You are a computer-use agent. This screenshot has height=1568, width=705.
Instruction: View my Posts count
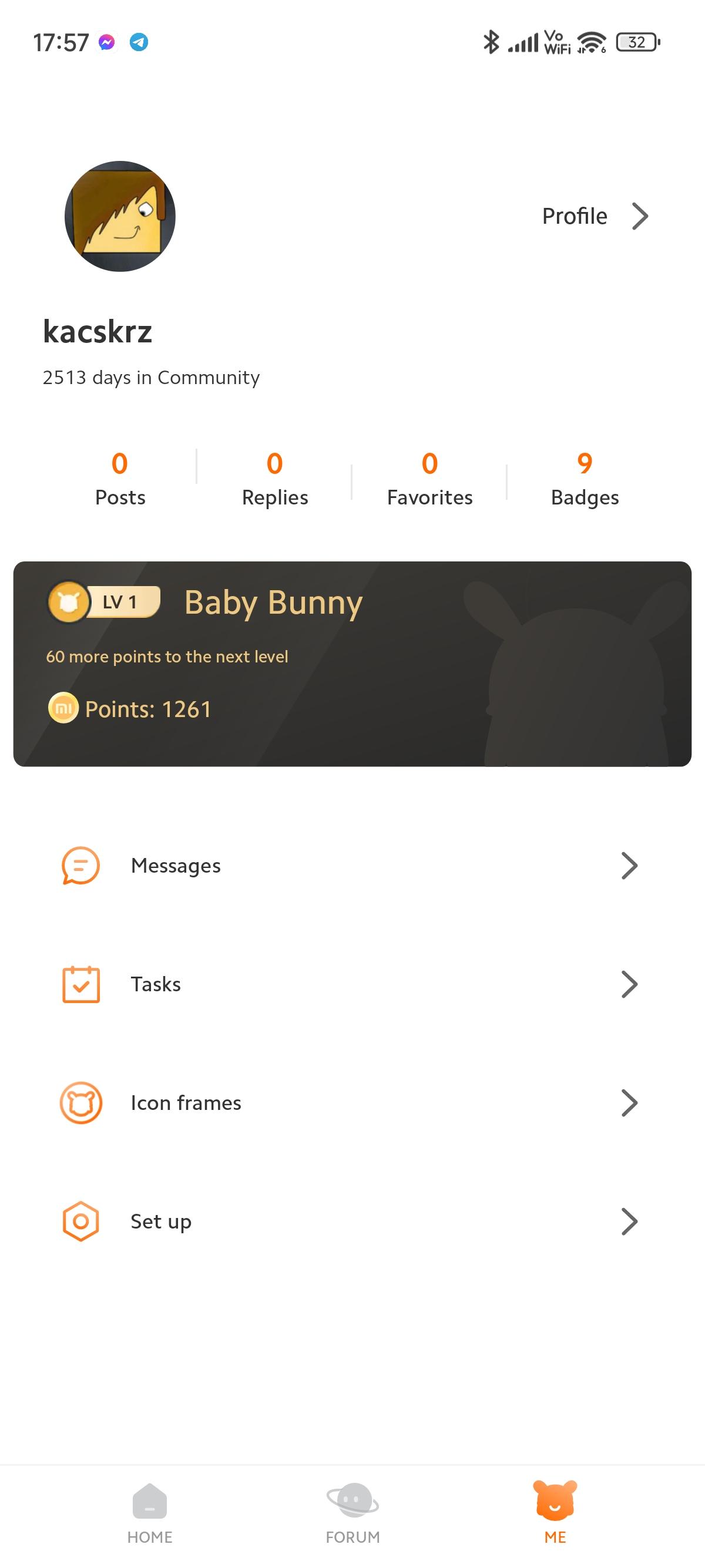[x=120, y=479]
